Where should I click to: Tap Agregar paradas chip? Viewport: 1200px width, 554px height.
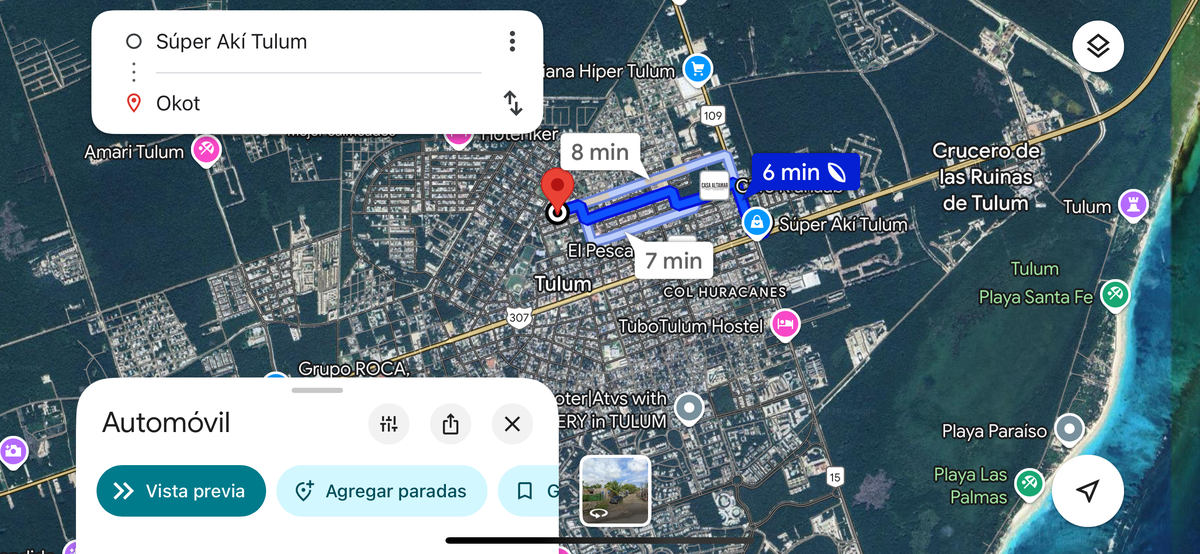[x=381, y=491]
